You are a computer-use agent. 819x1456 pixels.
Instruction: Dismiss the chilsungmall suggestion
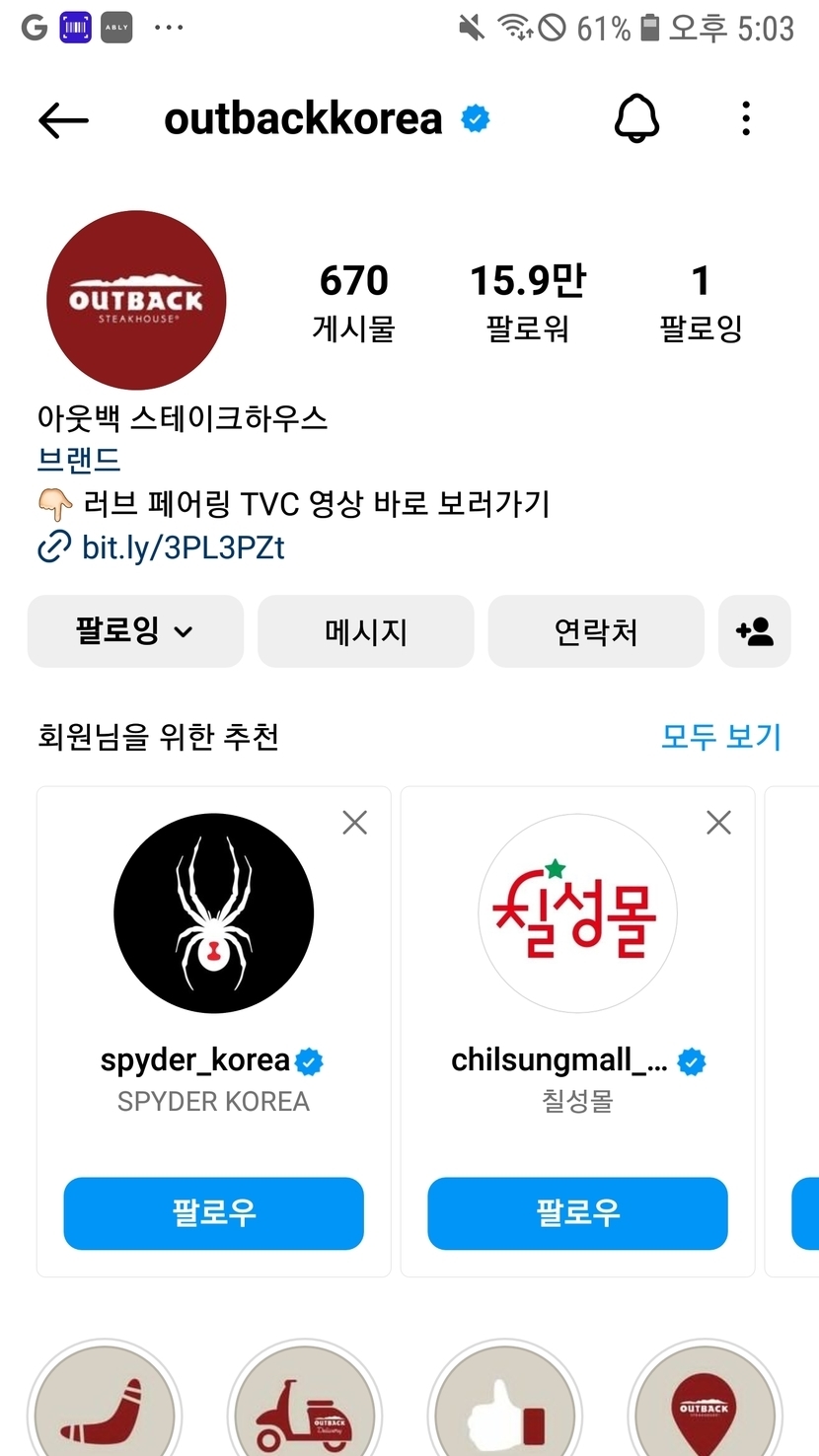click(719, 823)
